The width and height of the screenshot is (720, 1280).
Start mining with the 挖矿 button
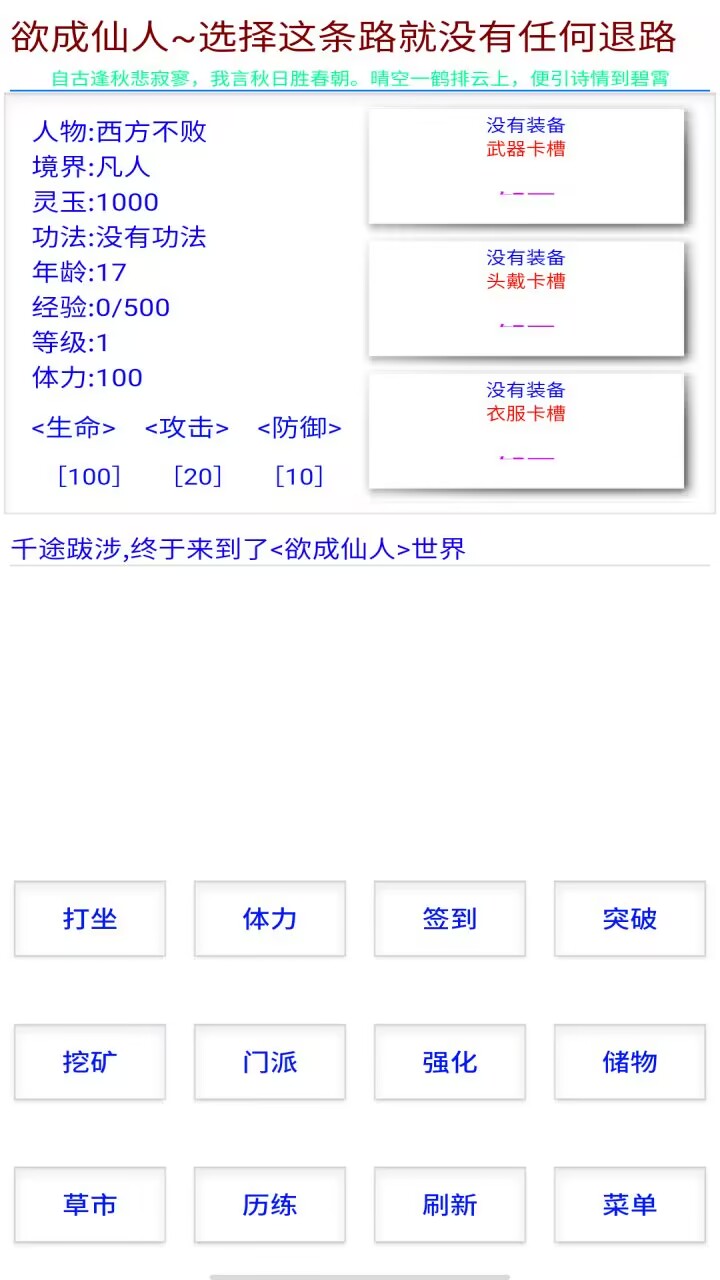(x=89, y=1062)
